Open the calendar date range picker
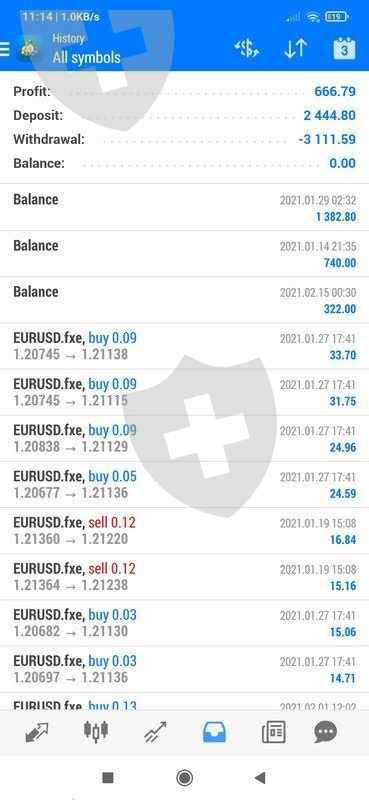Screen dimensions: 369x800 [345, 49]
